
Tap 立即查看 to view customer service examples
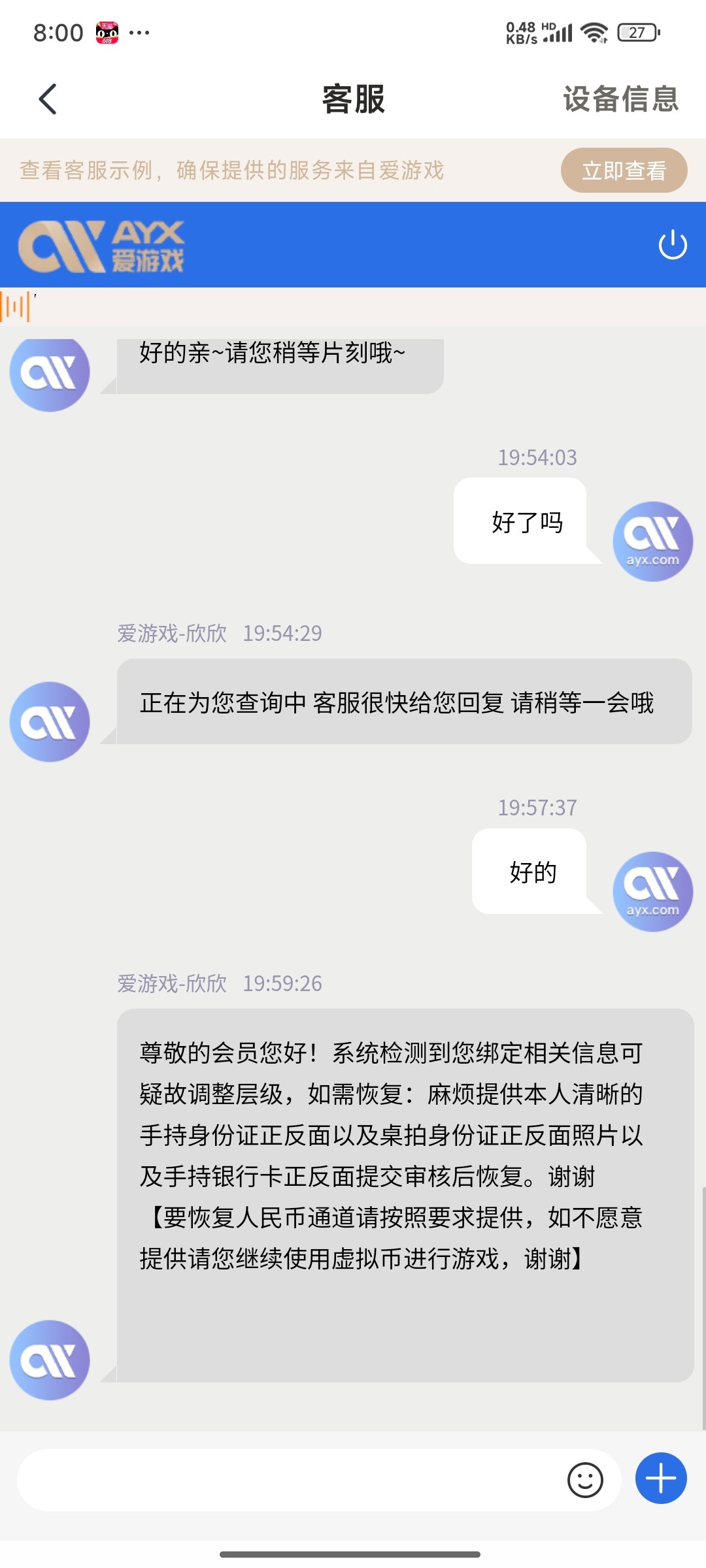click(624, 171)
